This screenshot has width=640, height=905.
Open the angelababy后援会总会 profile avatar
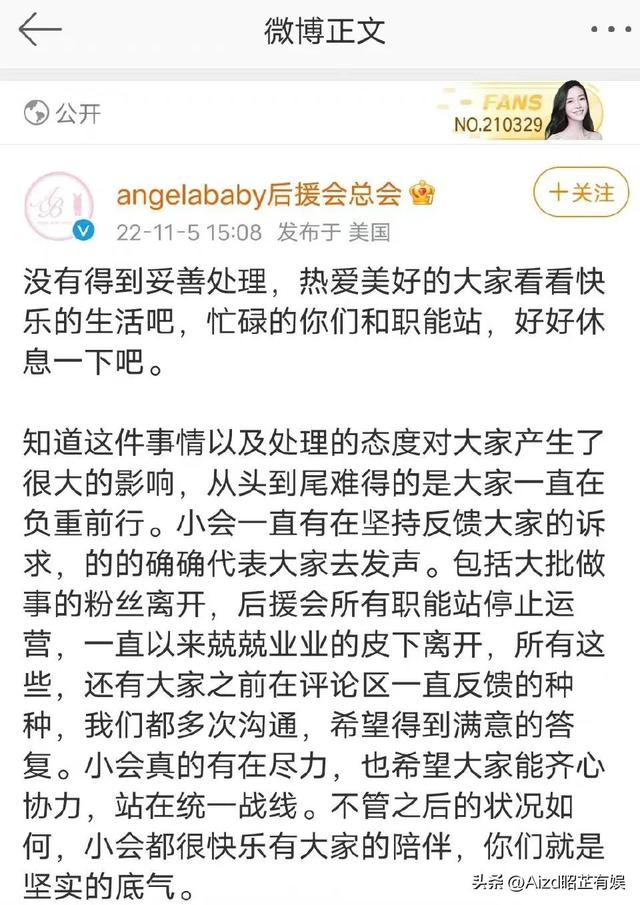tap(59, 206)
